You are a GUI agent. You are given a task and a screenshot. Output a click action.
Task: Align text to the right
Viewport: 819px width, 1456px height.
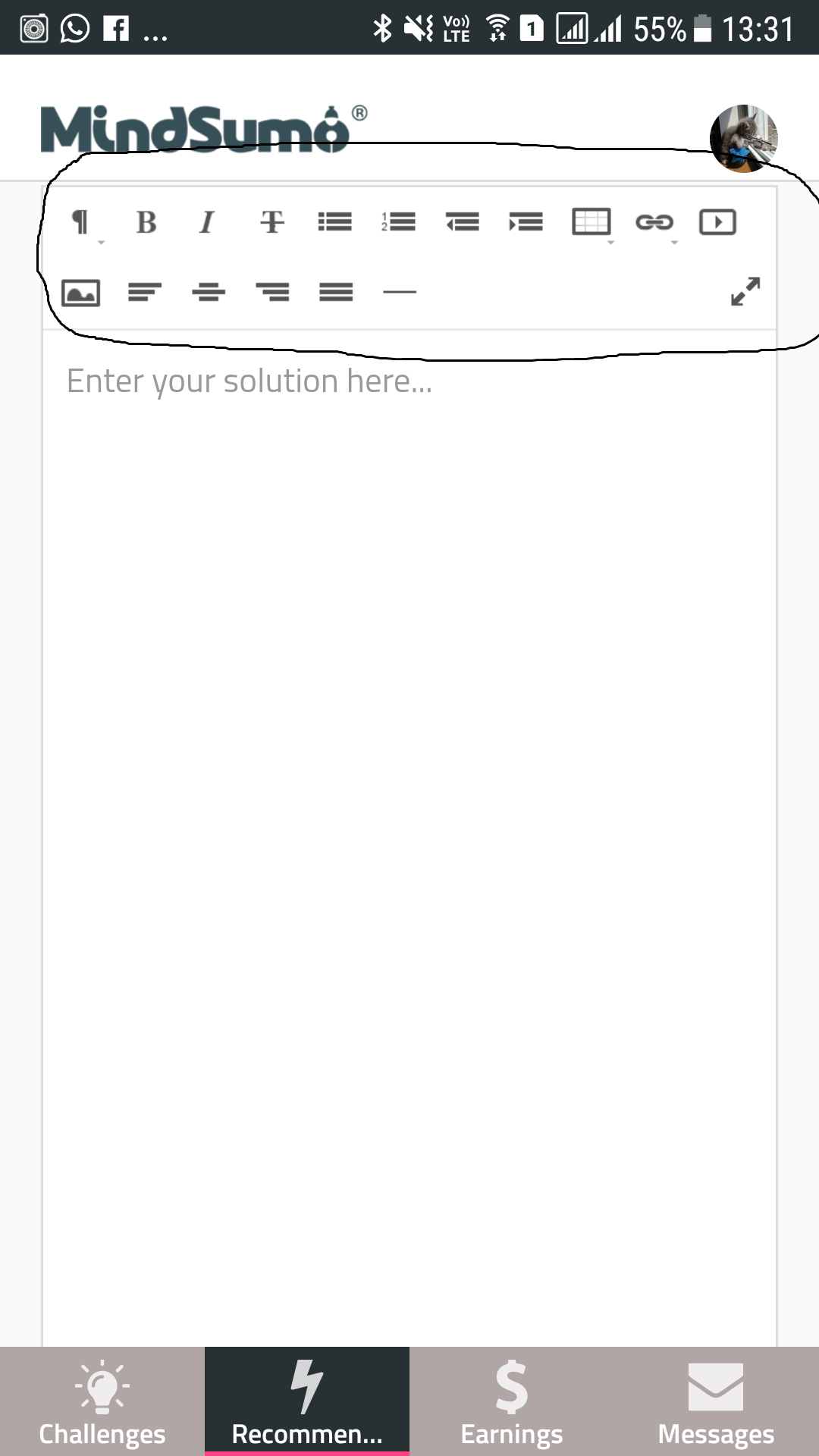[272, 292]
